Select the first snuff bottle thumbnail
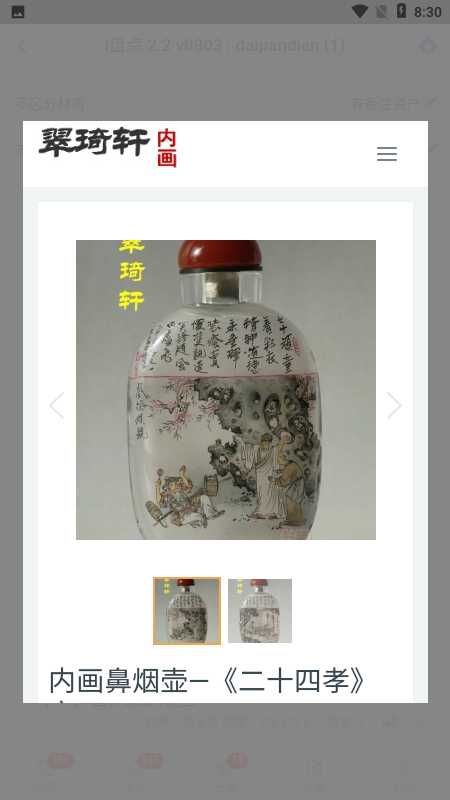450x800 pixels. [187, 611]
